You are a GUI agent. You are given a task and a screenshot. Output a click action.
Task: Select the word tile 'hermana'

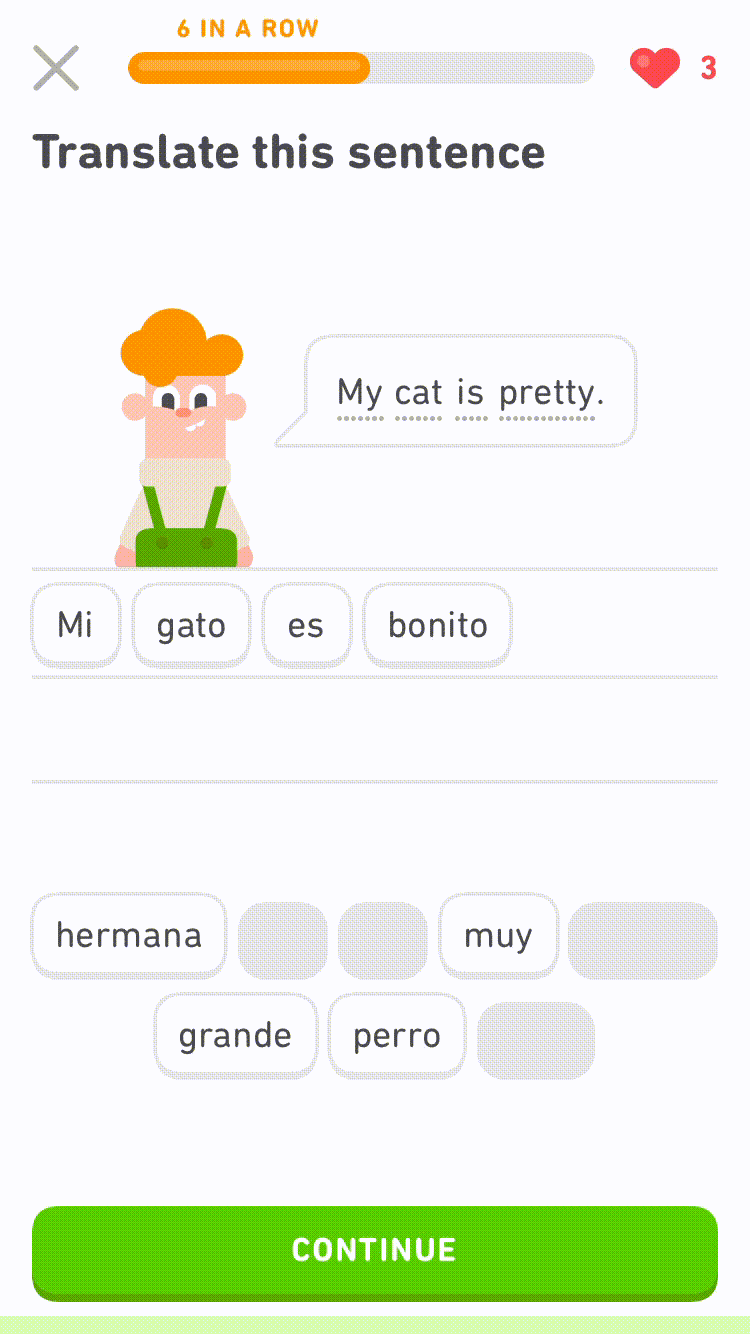[x=129, y=935]
